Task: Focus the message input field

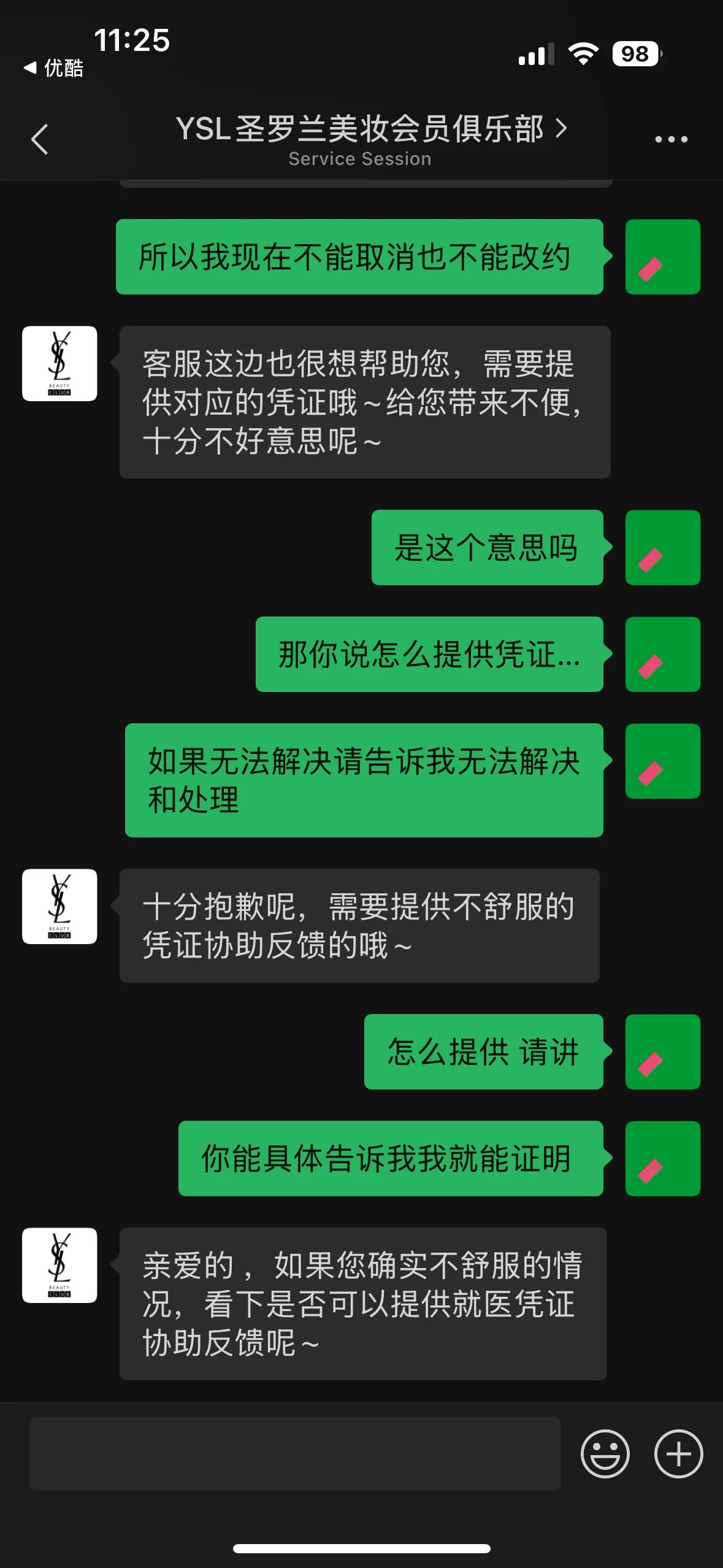Action: pyautogui.click(x=295, y=1453)
